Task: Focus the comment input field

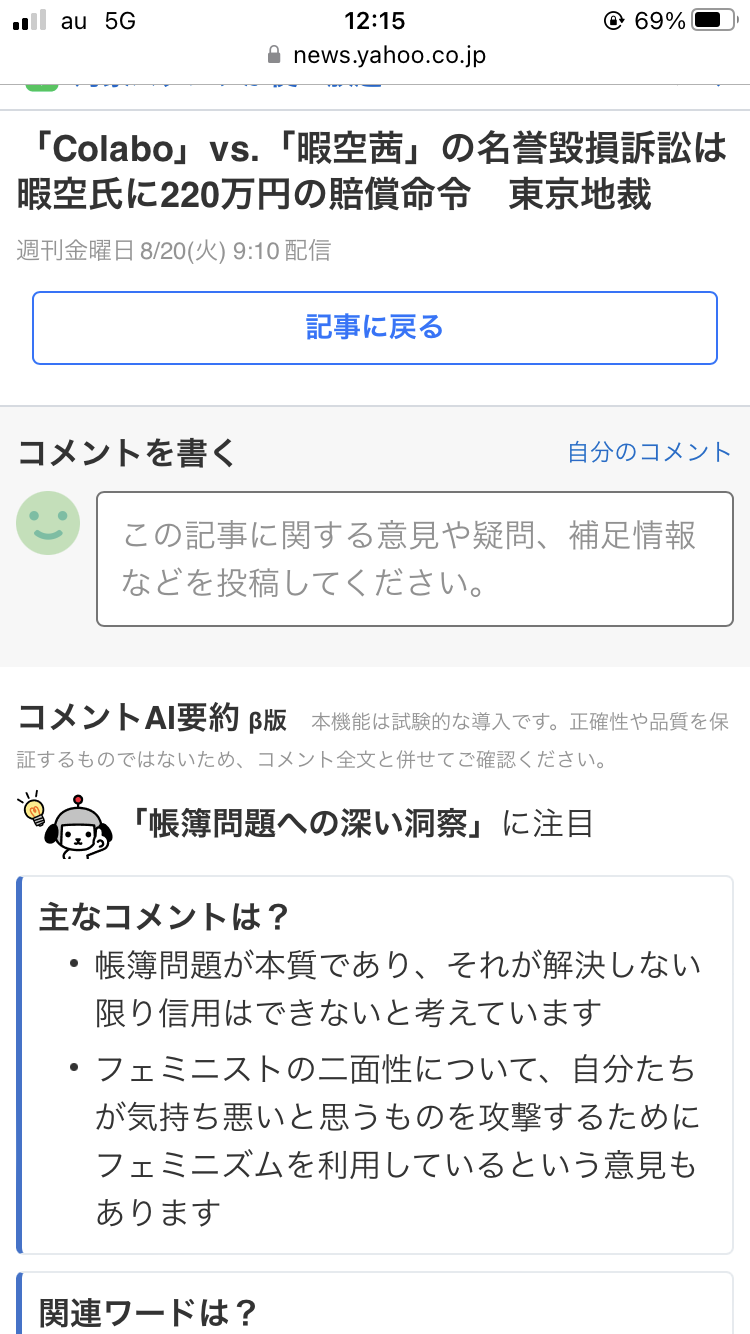Action: click(415, 559)
